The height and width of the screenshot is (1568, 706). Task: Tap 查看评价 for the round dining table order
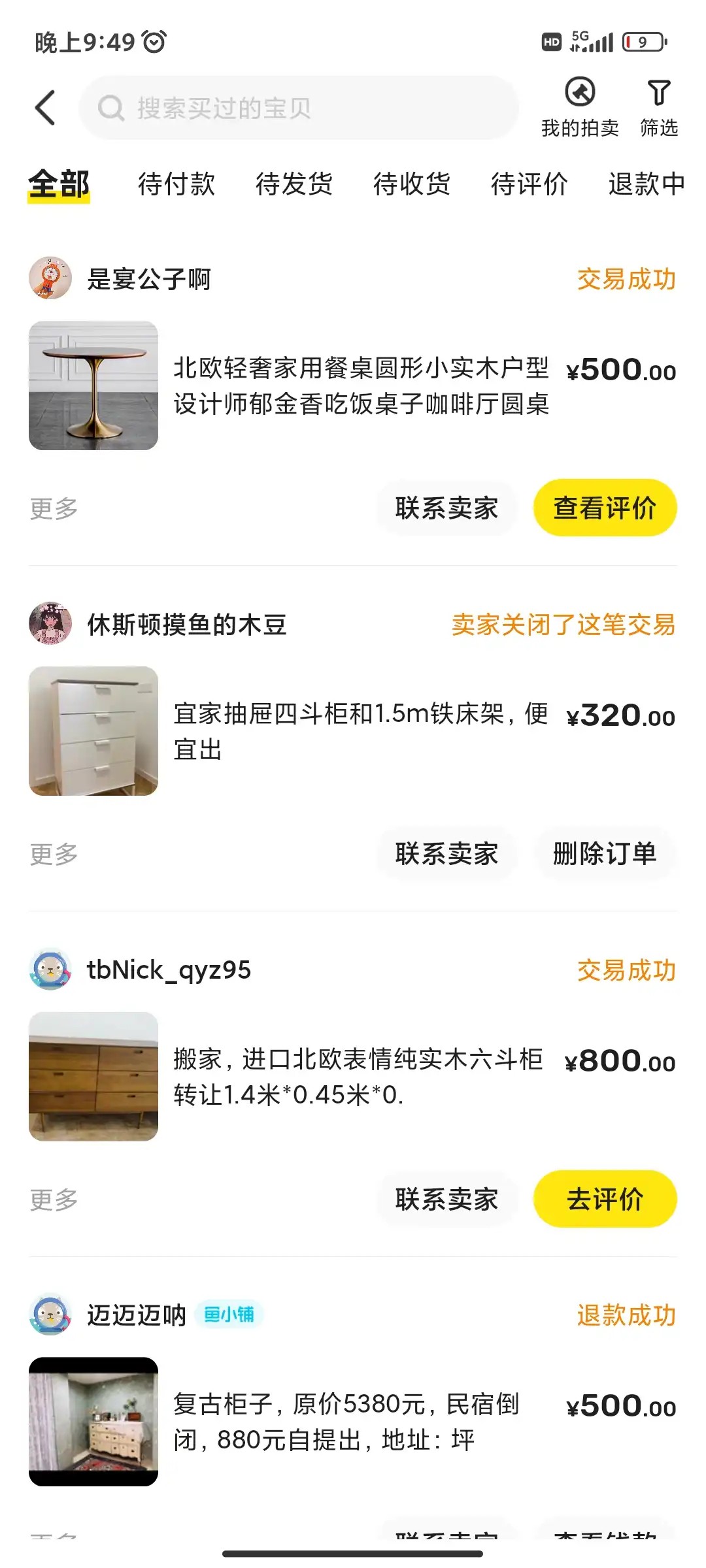pos(605,508)
